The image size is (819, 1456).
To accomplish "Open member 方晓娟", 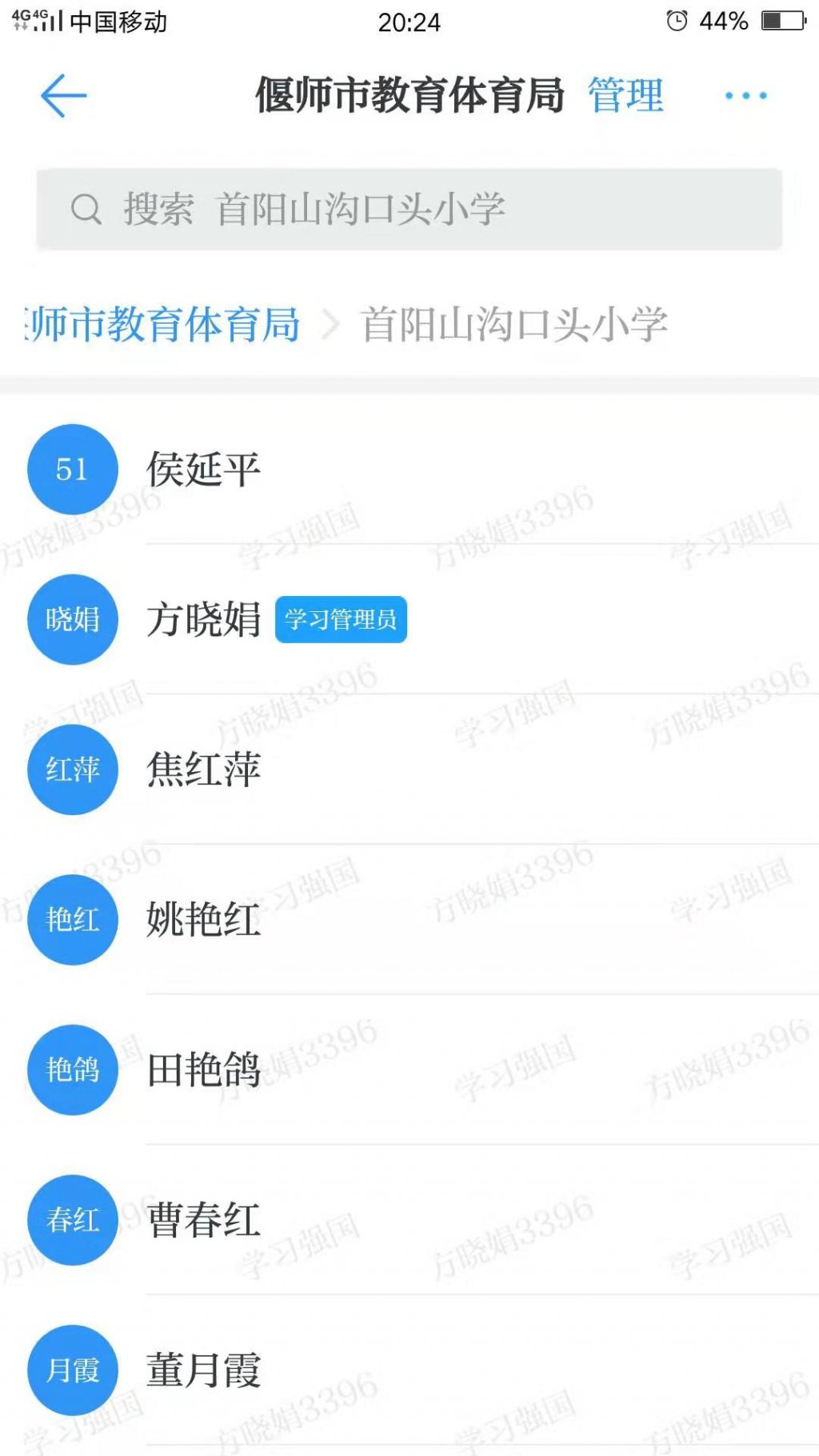I will (x=203, y=619).
